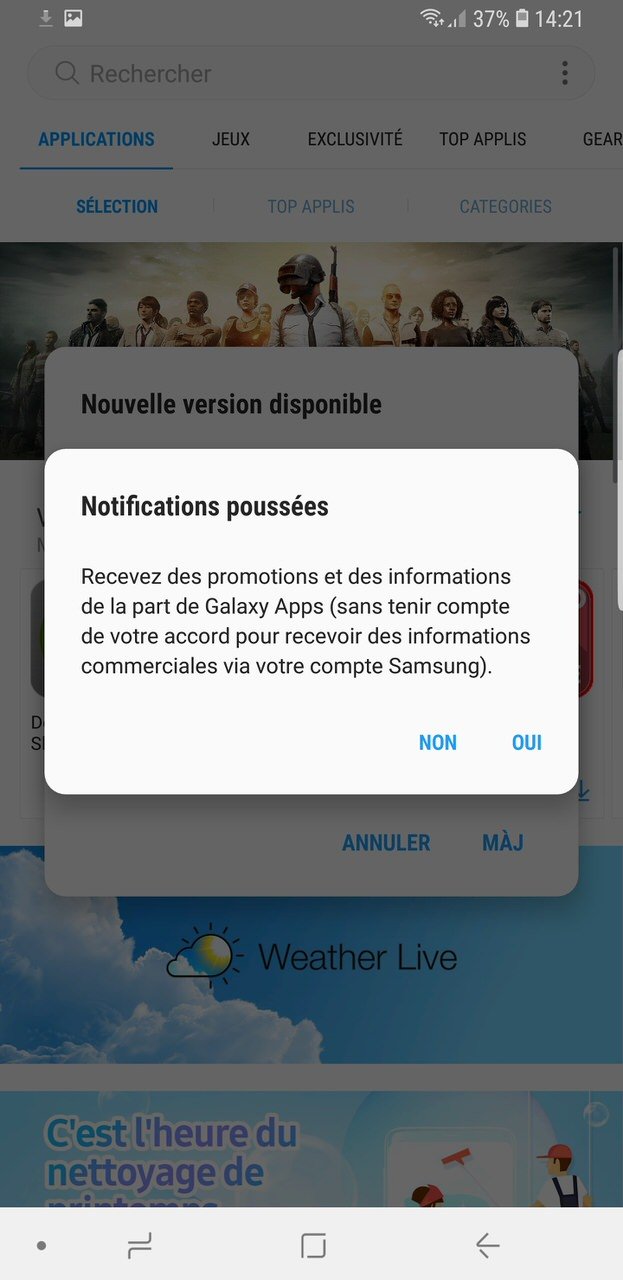Screen dimensions: 623x1280
Task: Decline push notifications with NON
Action: pos(438,742)
